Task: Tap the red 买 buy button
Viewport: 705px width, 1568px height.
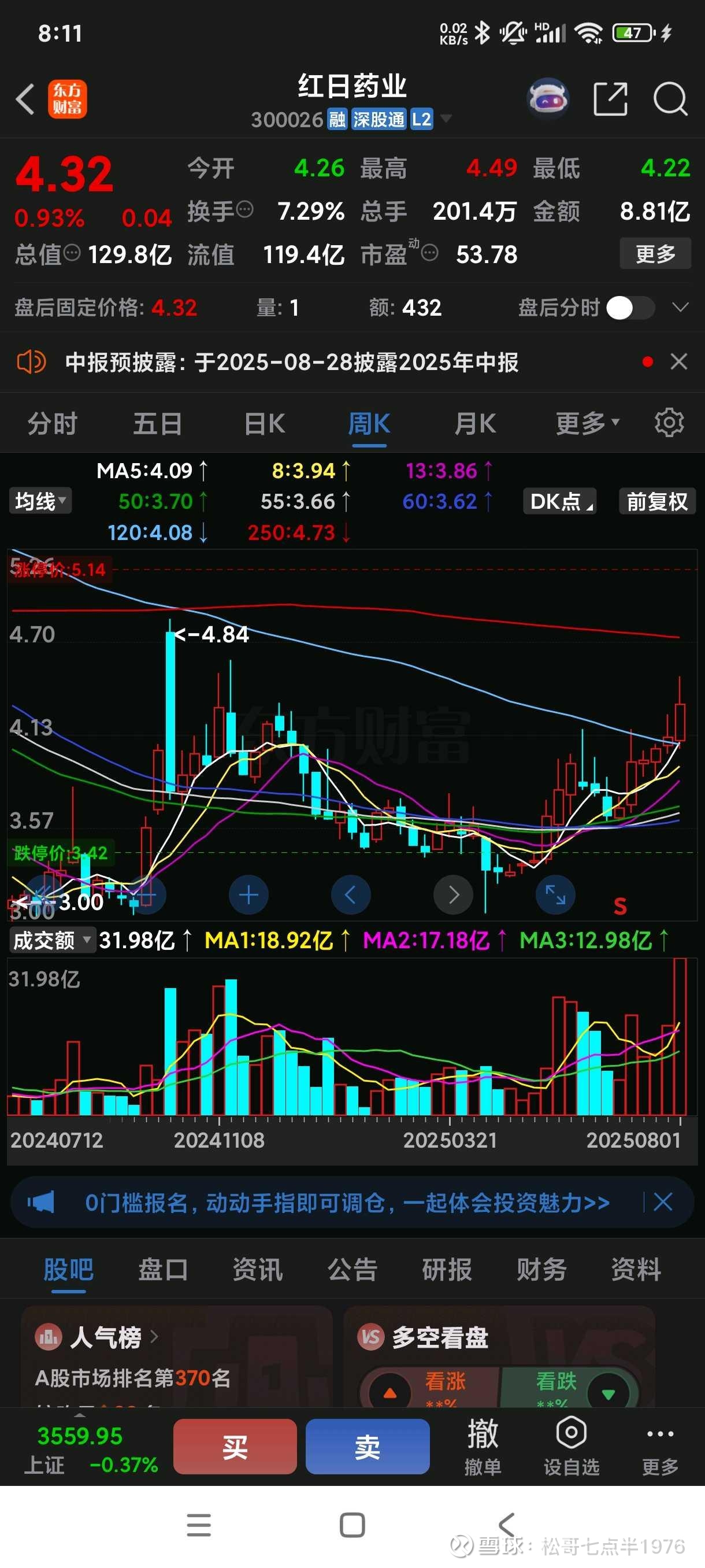Action: pos(235,1446)
